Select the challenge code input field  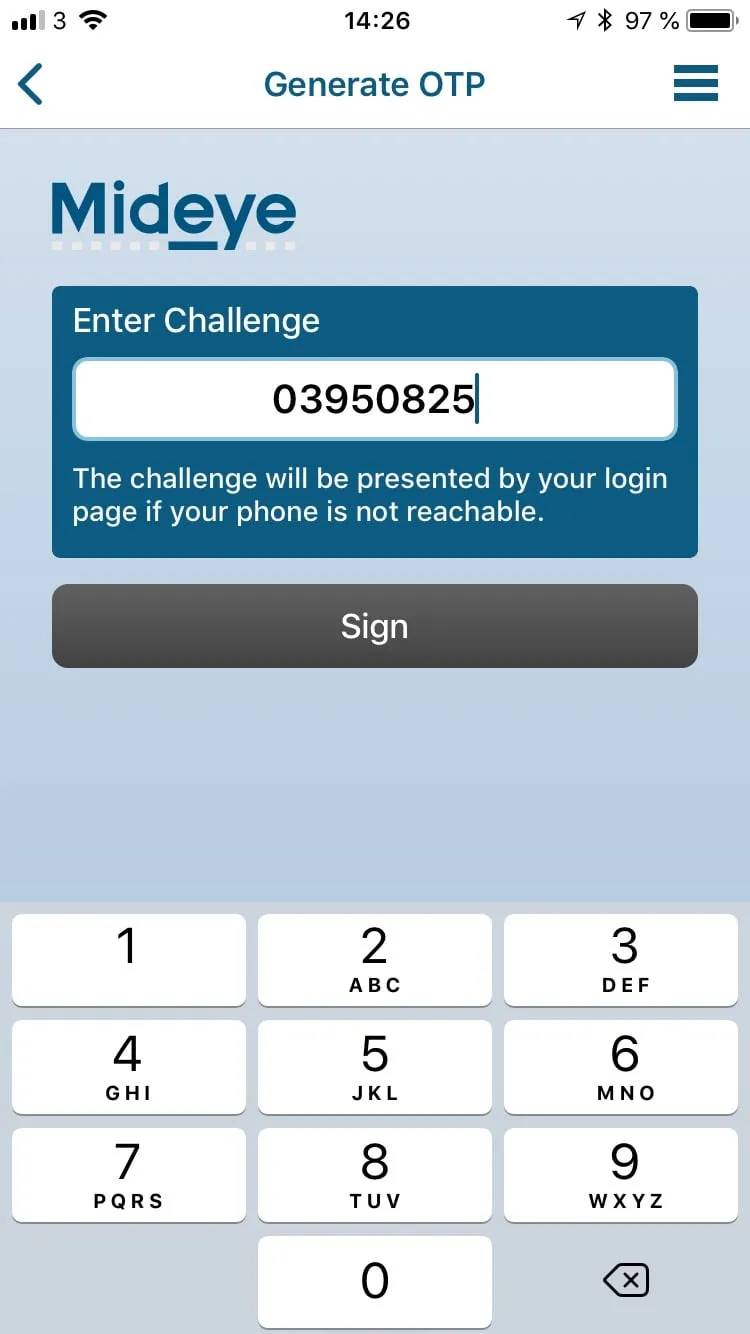click(x=375, y=398)
